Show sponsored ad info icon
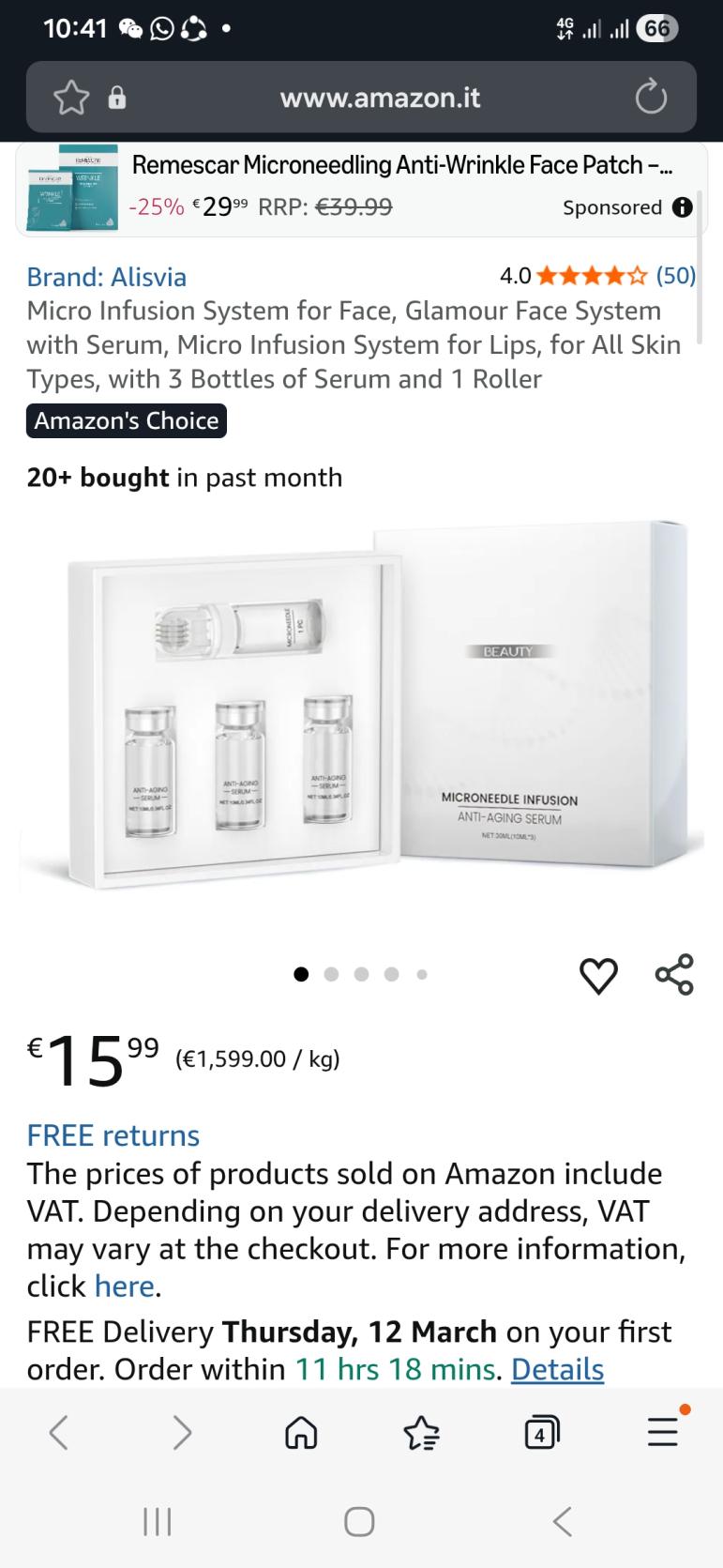Screen dimensions: 723x1568 pos(683,207)
